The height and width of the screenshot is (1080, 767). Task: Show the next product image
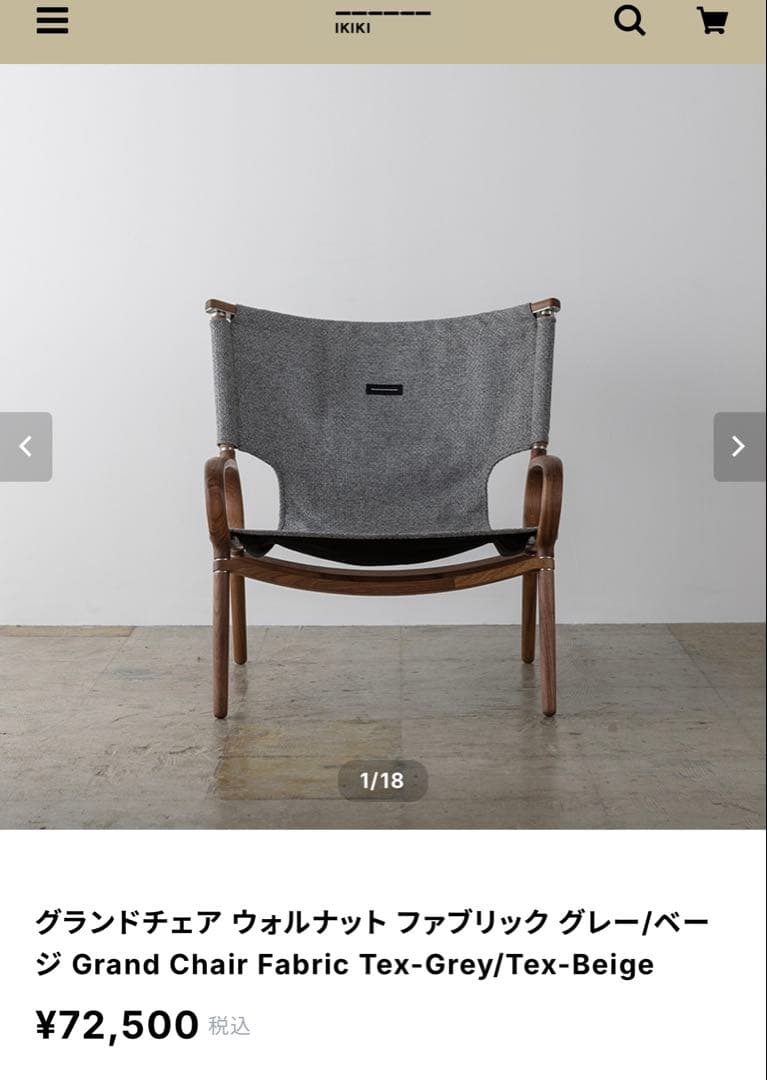tap(739, 447)
